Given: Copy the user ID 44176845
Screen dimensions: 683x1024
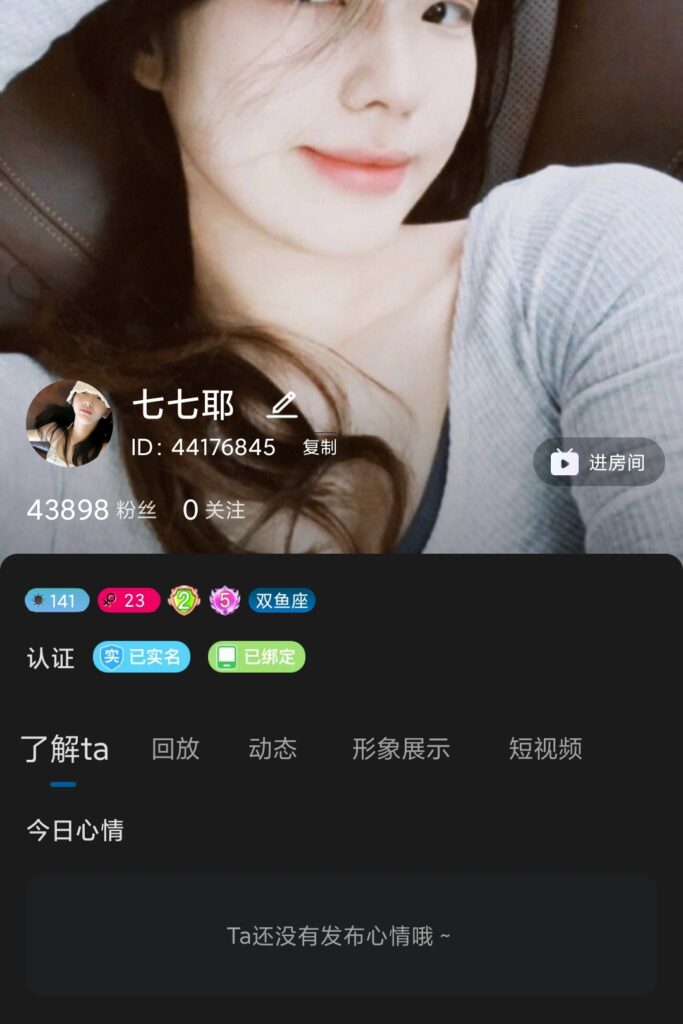Looking at the screenshot, I should point(320,448).
